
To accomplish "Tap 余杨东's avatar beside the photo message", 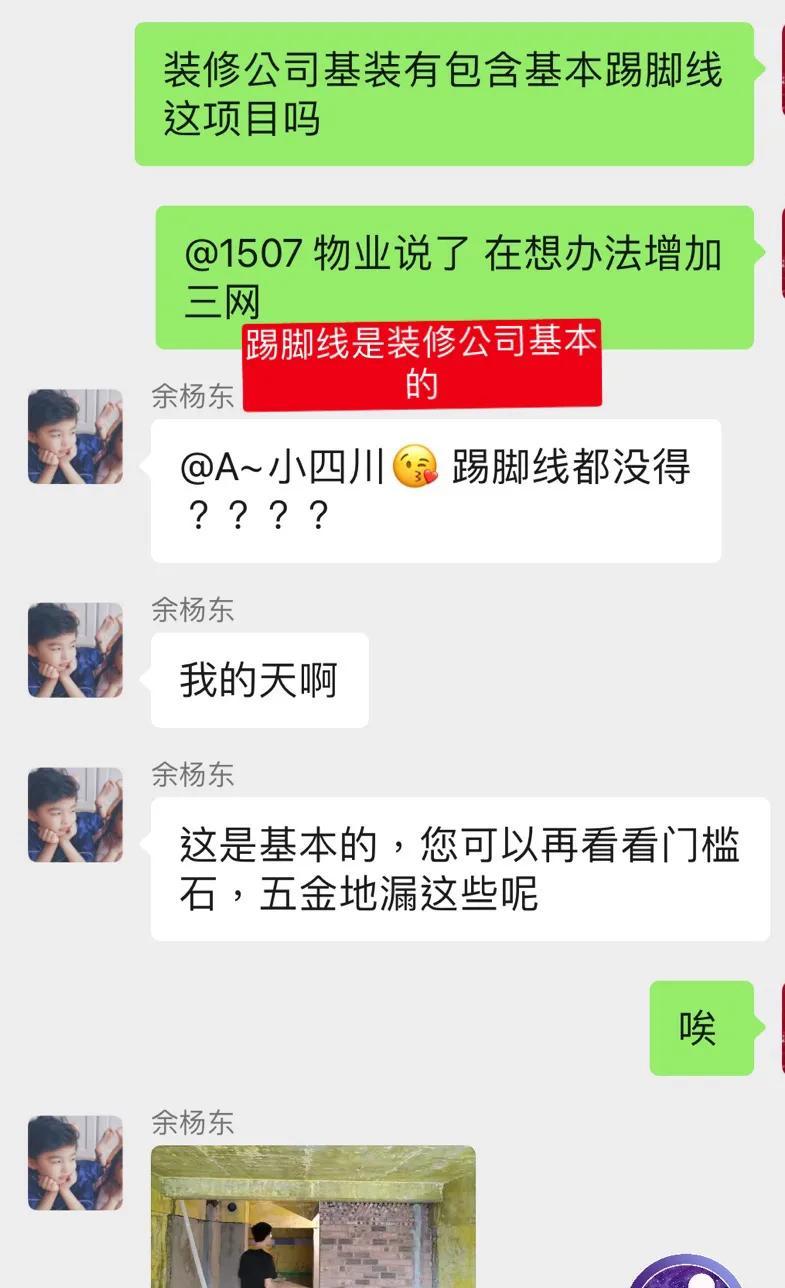I will (x=75, y=1163).
